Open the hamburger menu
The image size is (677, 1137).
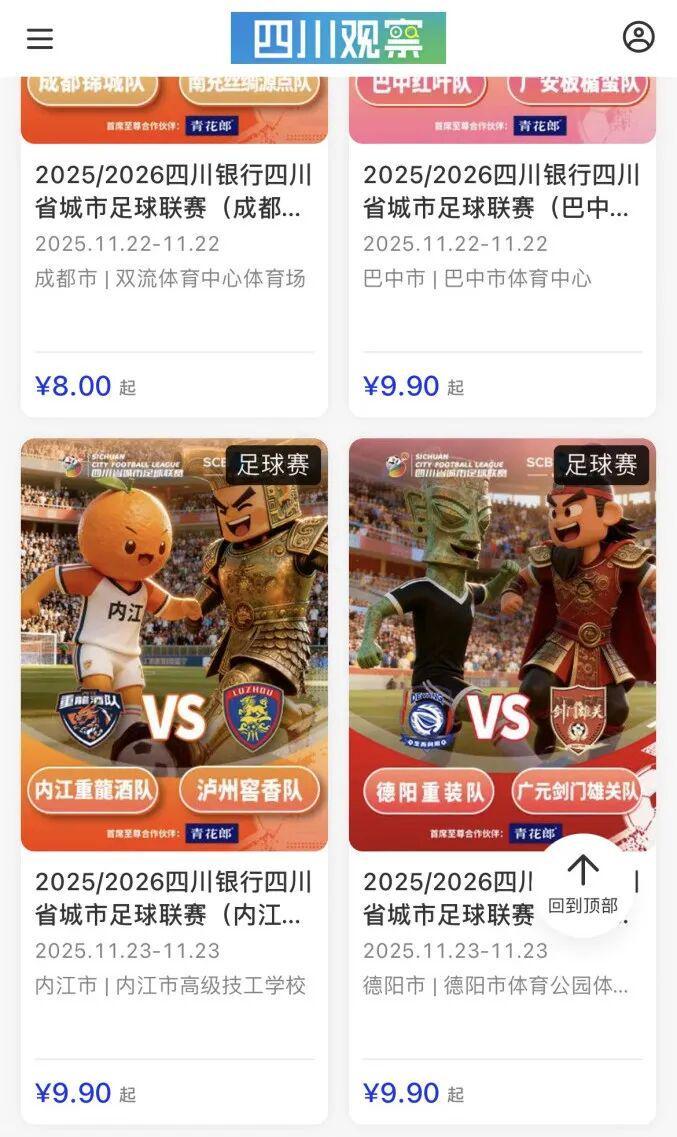point(40,38)
